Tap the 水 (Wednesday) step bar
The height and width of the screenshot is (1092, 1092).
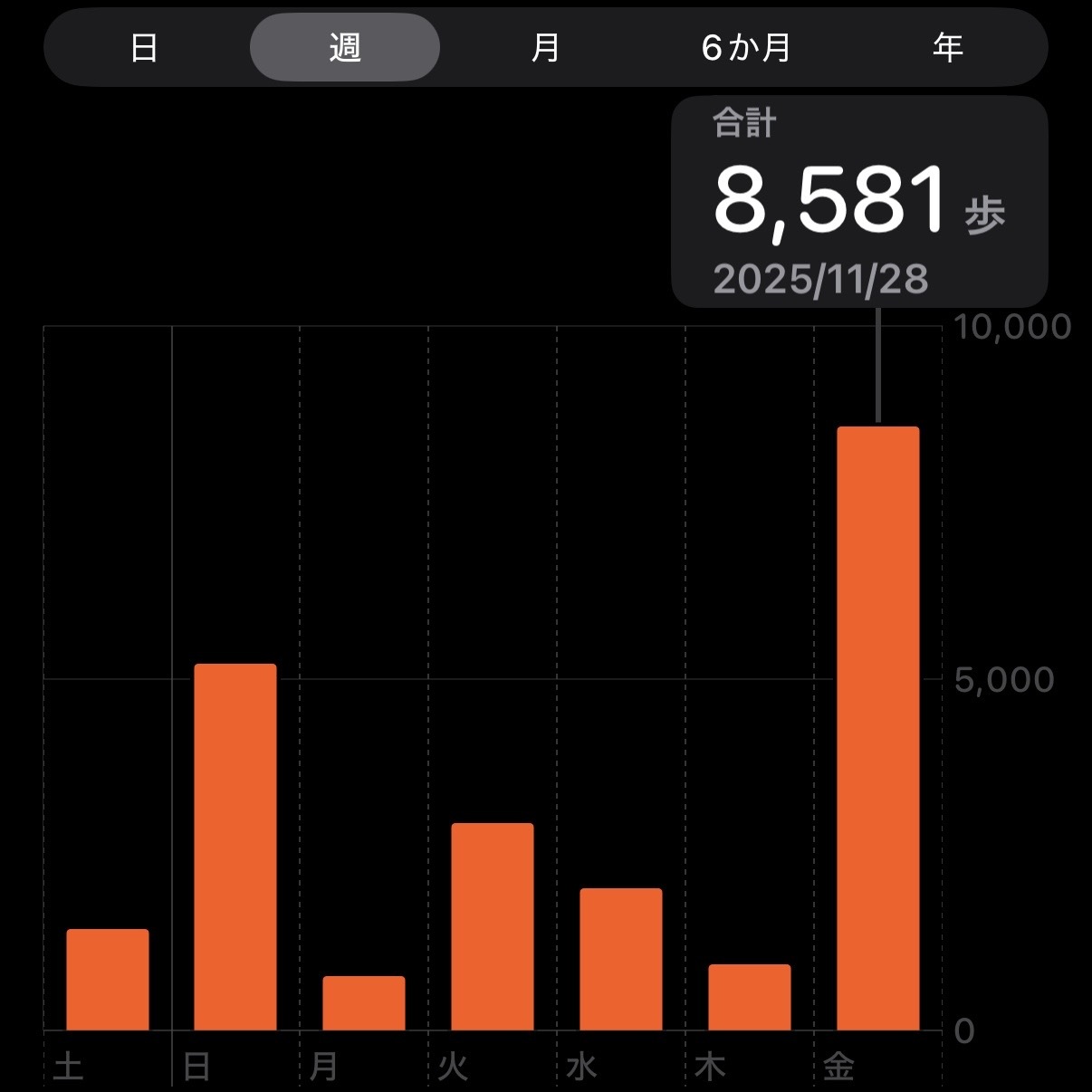tap(621, 959)
